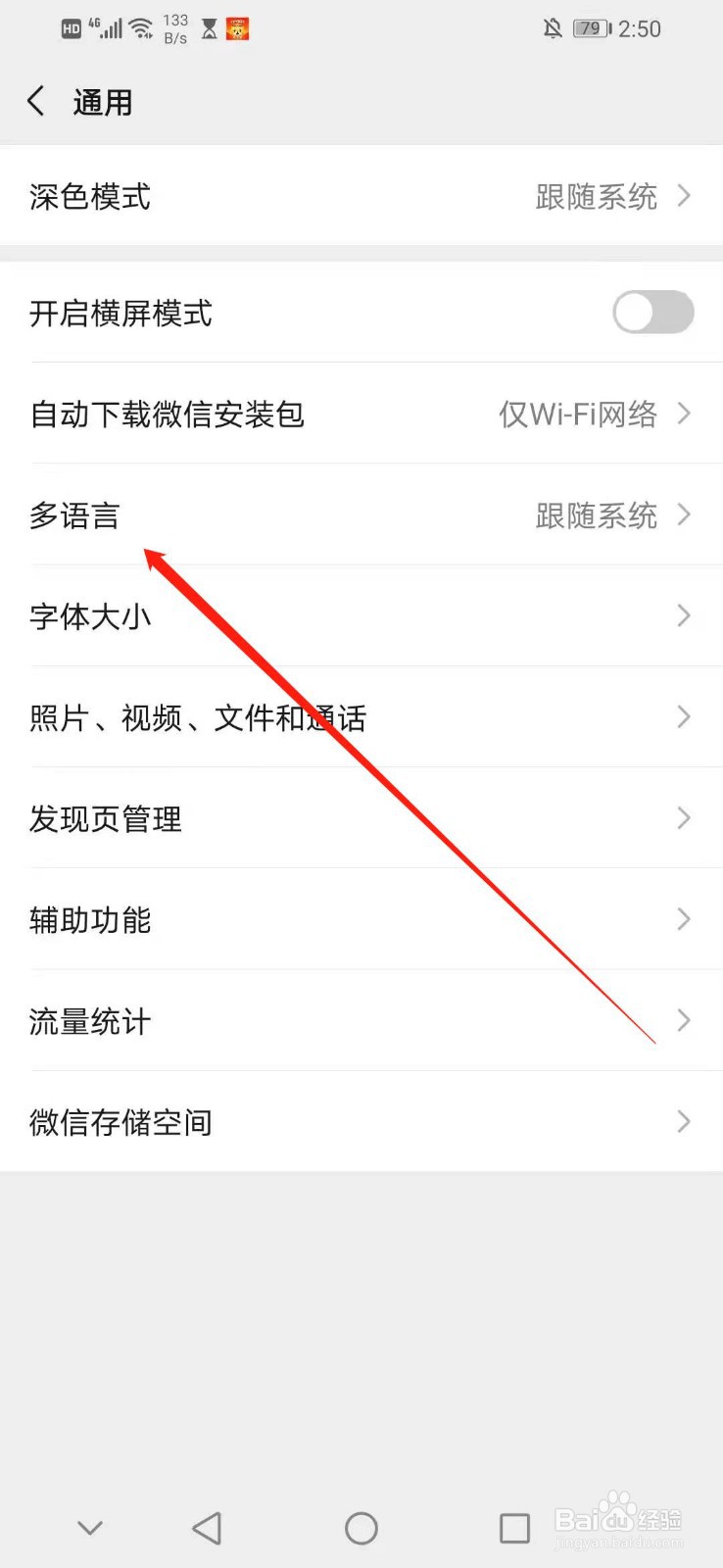Click the muted notification bell icon
Screen dimensions: 723x1568
(x=553, y=27)
